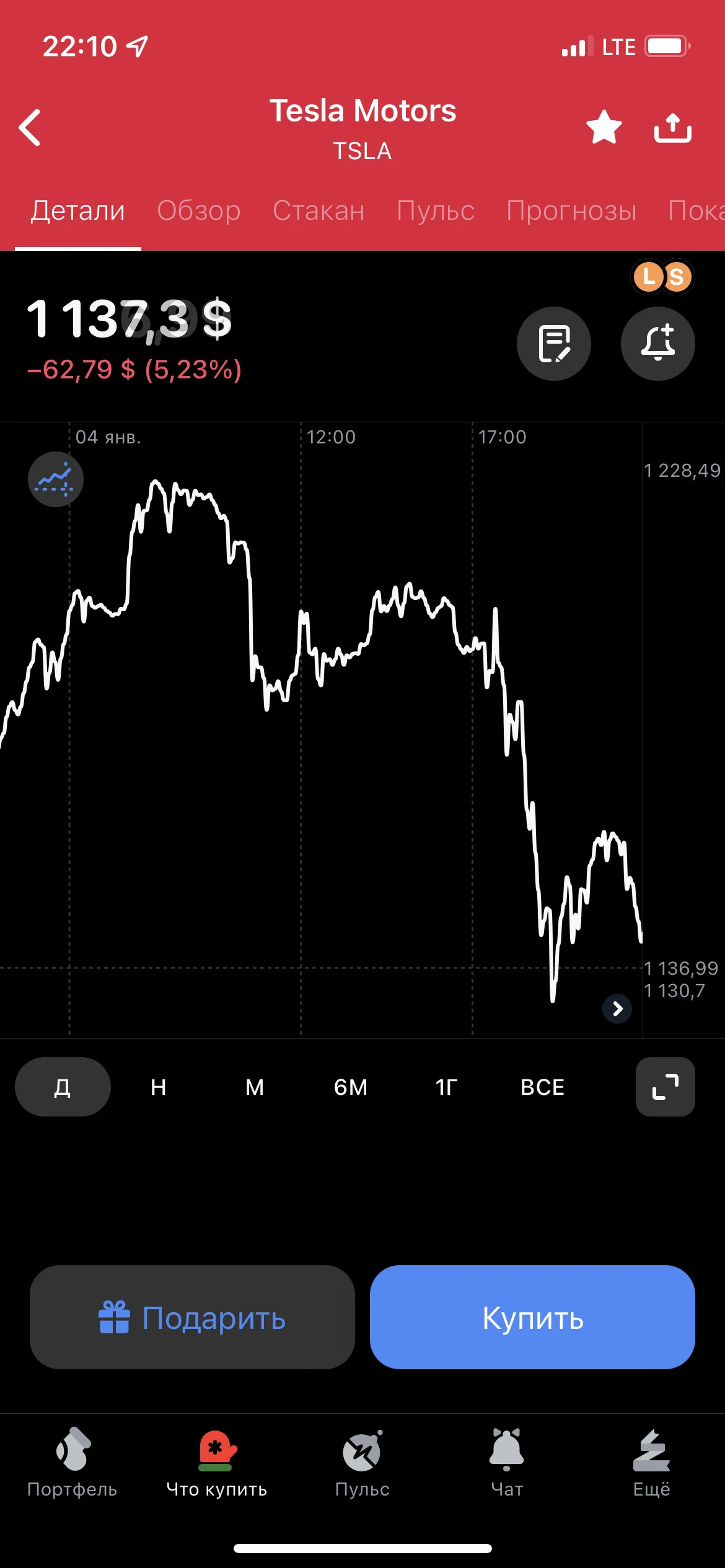The height and width of the screenshot is (1568, 725).
Task: Open the Прогнозы tab
Action: [x=571, y=211]
